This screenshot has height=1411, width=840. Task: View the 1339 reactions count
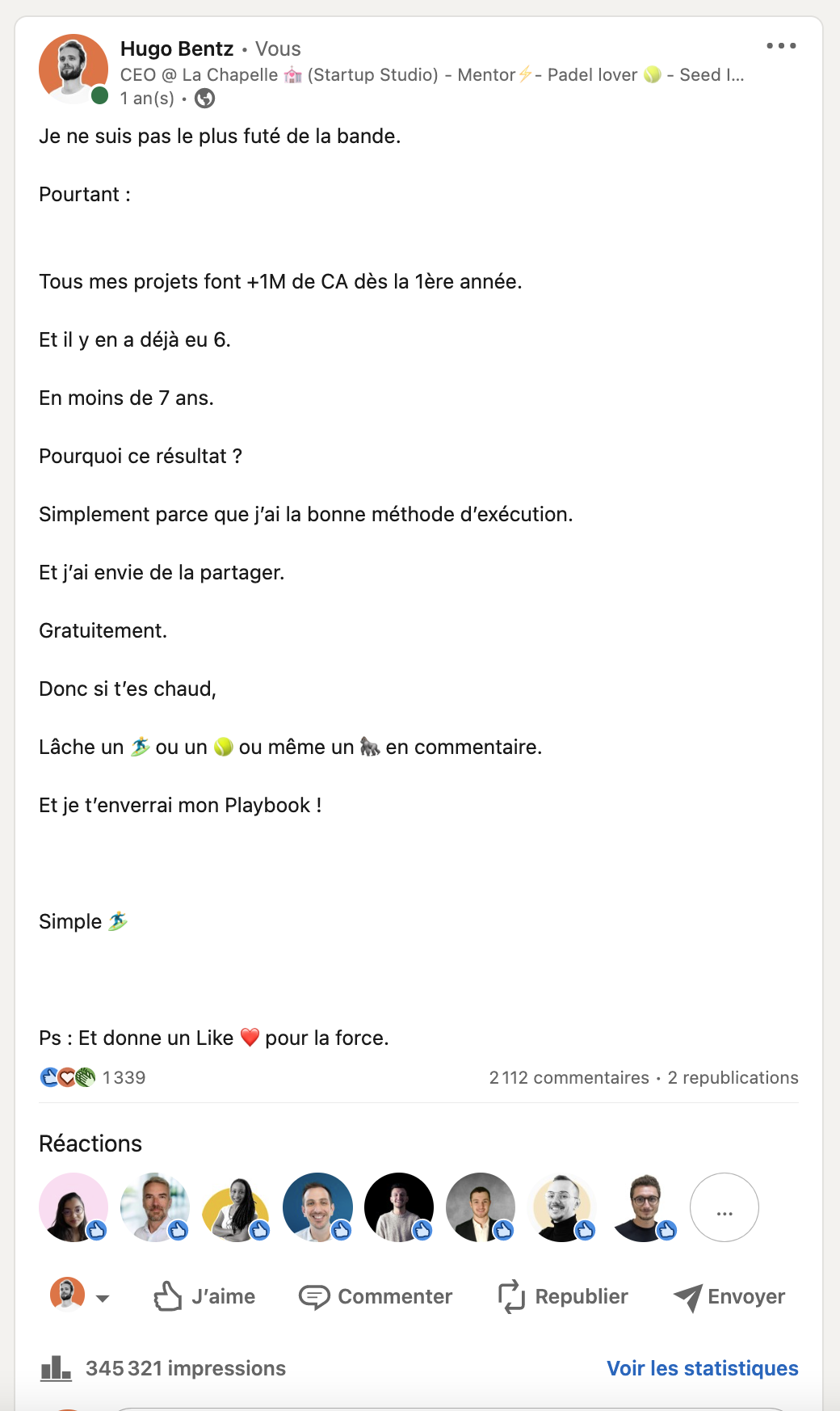(x=124, y=1077)
